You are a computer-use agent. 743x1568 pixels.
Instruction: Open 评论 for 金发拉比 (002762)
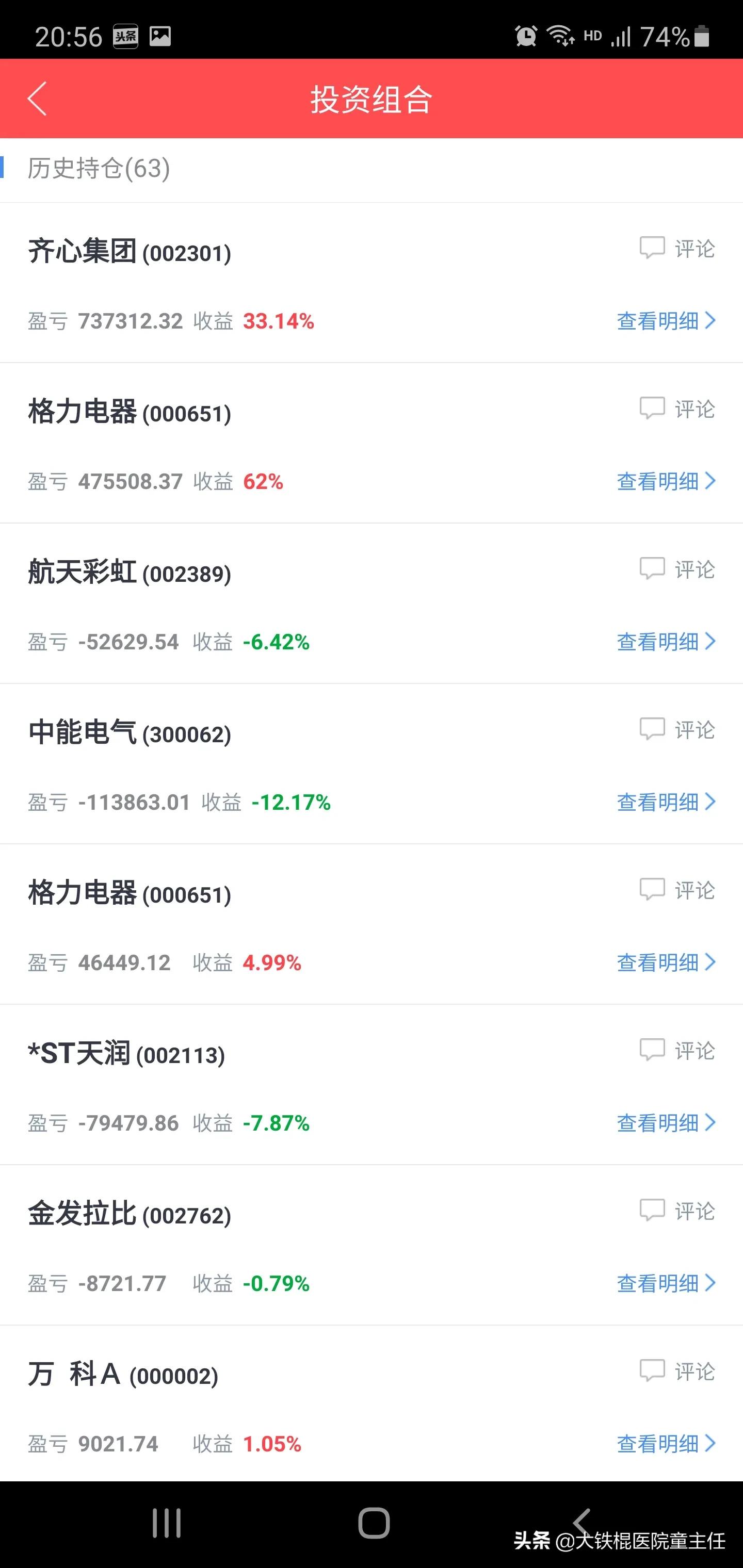click(676, 1211)
